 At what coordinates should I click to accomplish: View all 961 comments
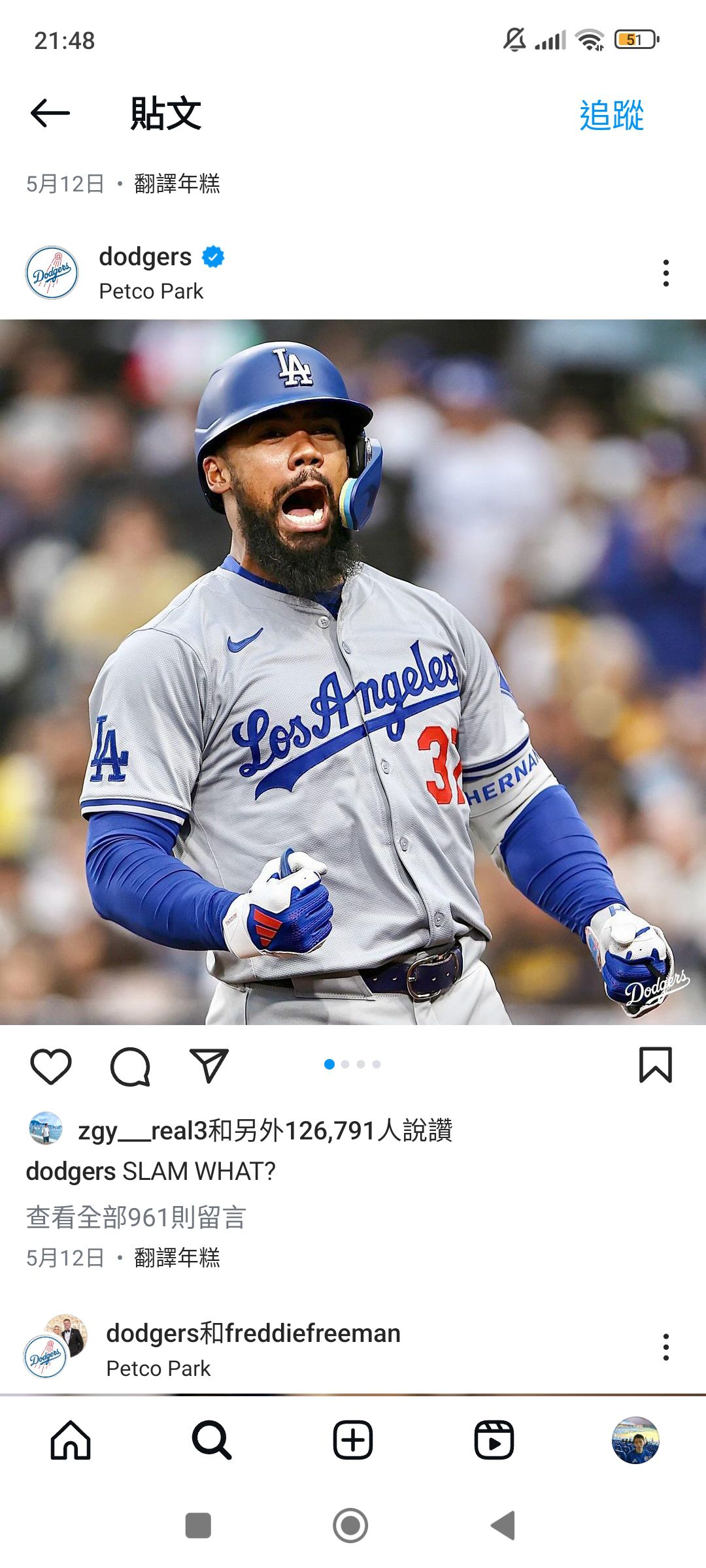tap(136, 1217)
